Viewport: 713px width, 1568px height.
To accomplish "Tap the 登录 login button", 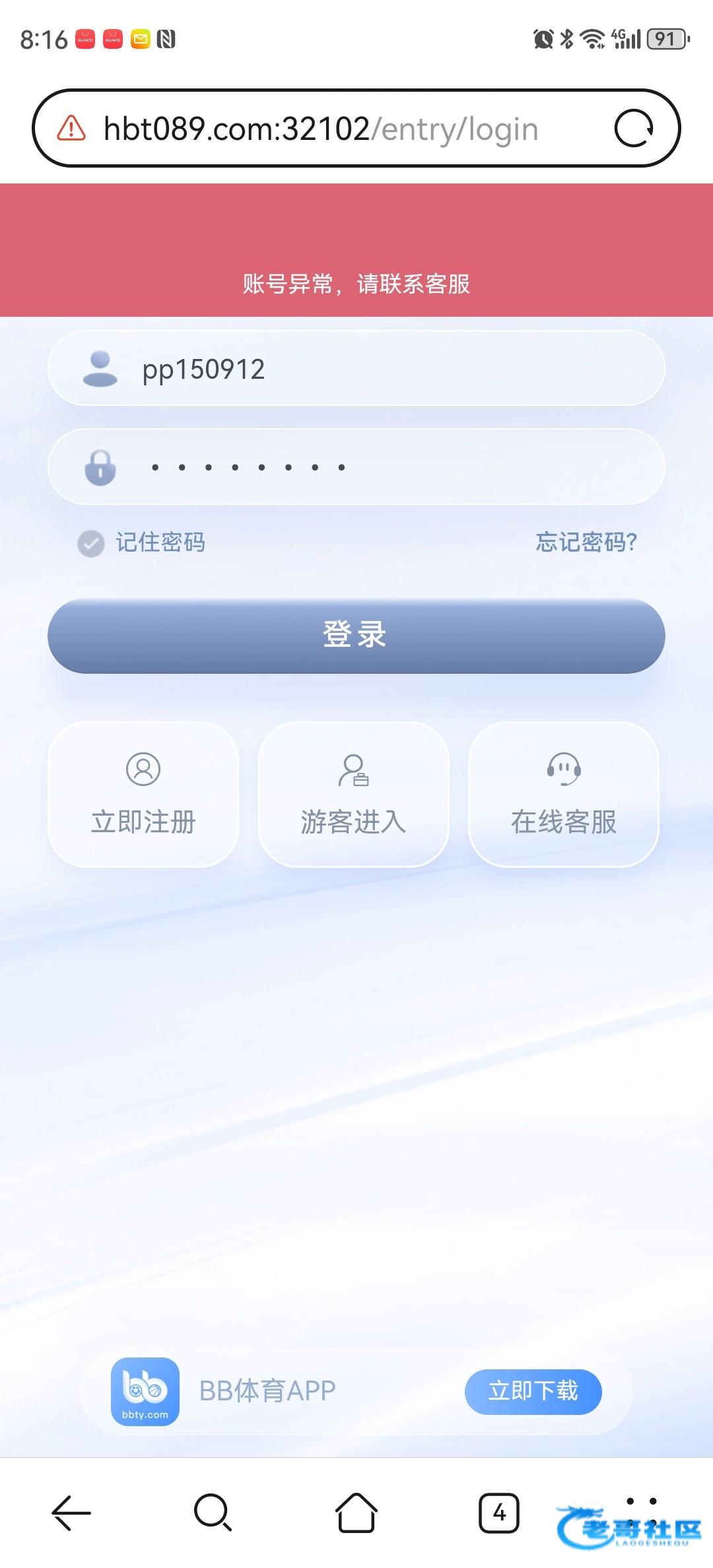I will (356, 636).
